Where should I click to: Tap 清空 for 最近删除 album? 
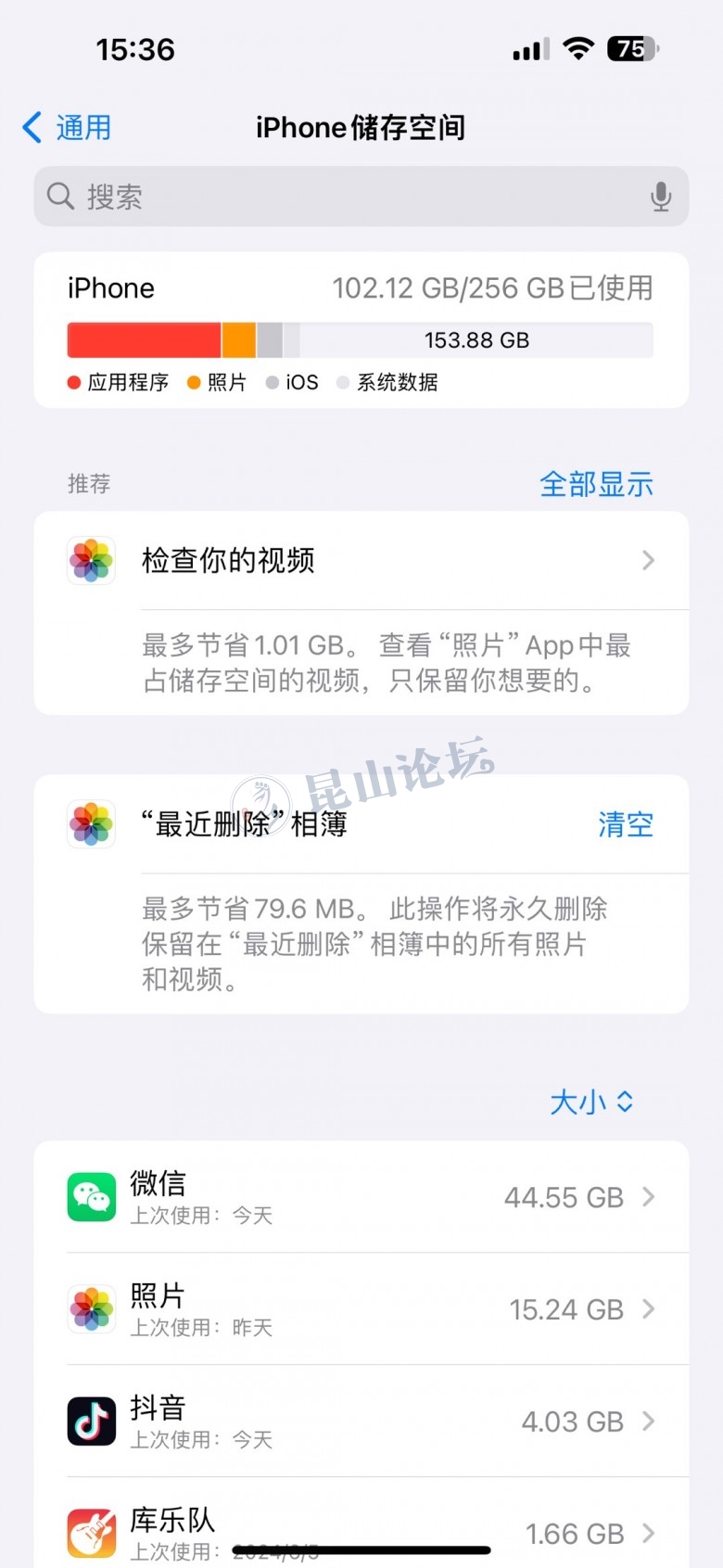point(625,823)
